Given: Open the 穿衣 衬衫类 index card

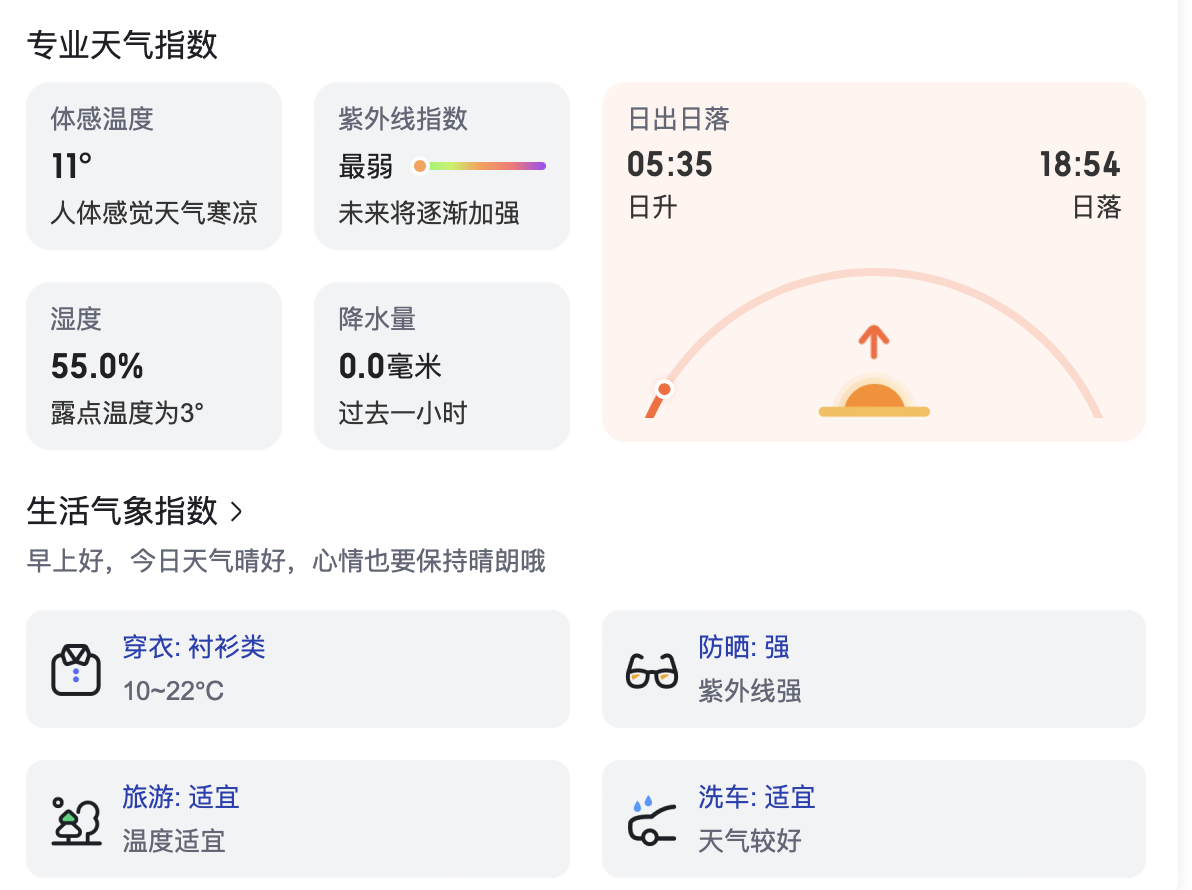Looking at the screenshot, I should 297,668.
